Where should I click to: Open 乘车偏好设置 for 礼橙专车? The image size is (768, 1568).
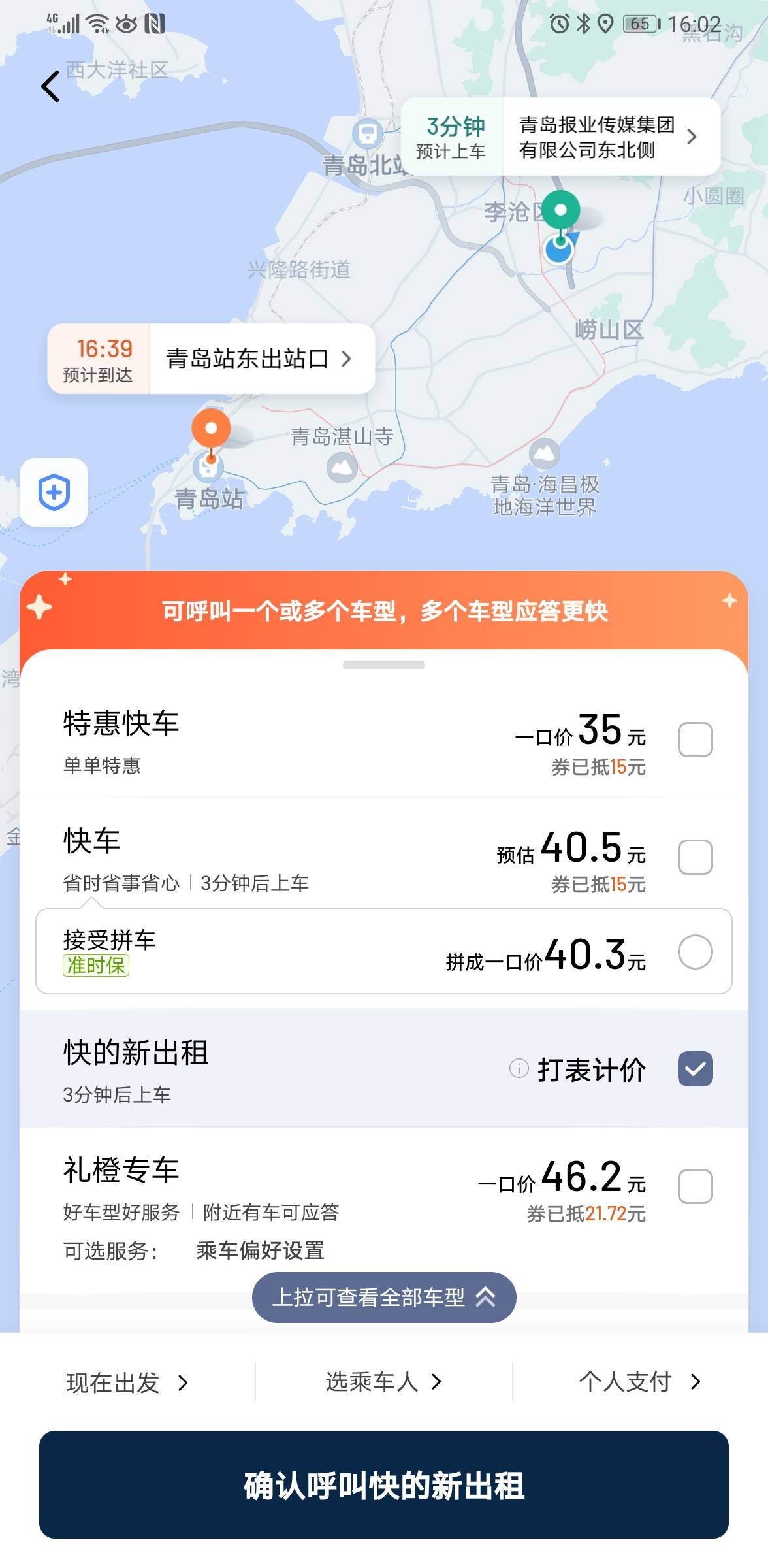click(260, 1250)
